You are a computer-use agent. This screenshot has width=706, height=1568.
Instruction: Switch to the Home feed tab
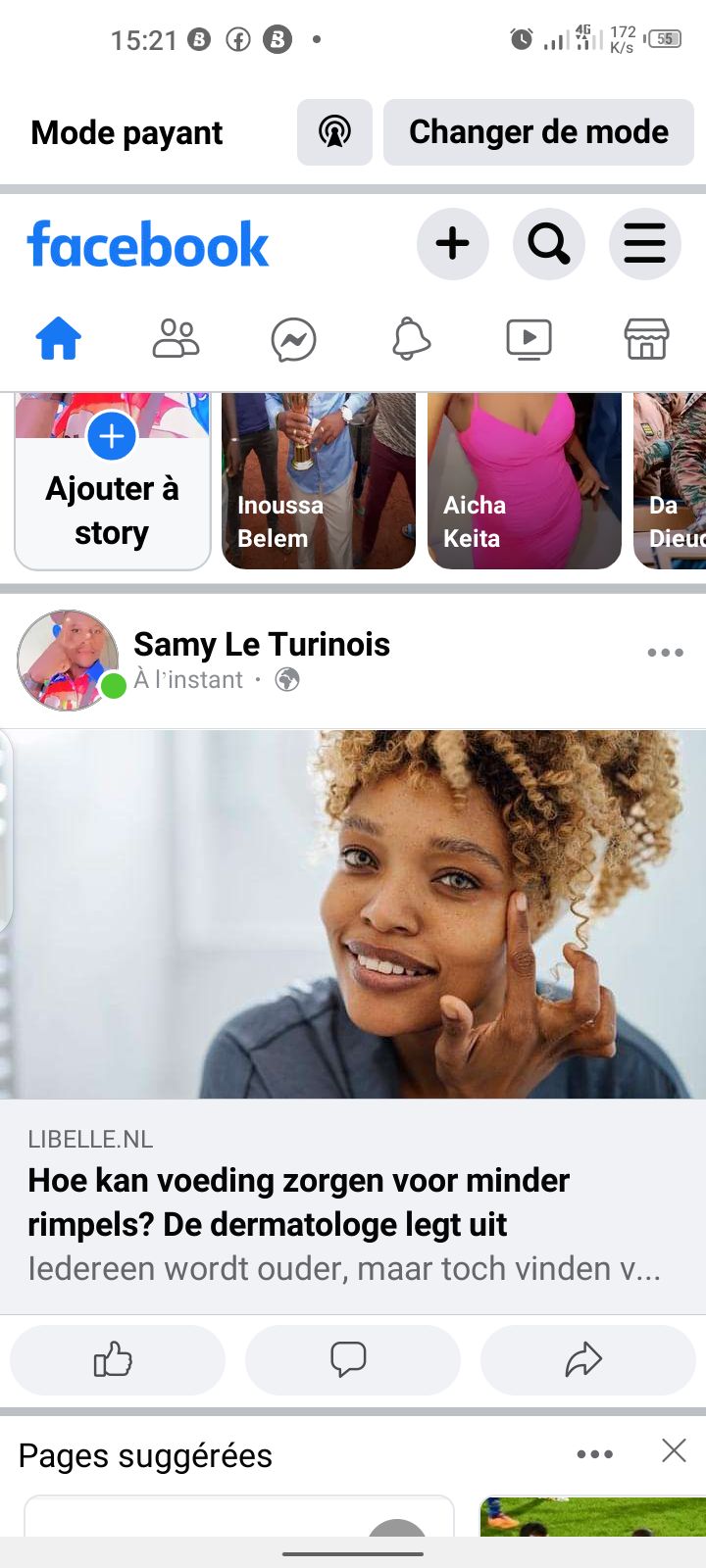tap(59, 340)
